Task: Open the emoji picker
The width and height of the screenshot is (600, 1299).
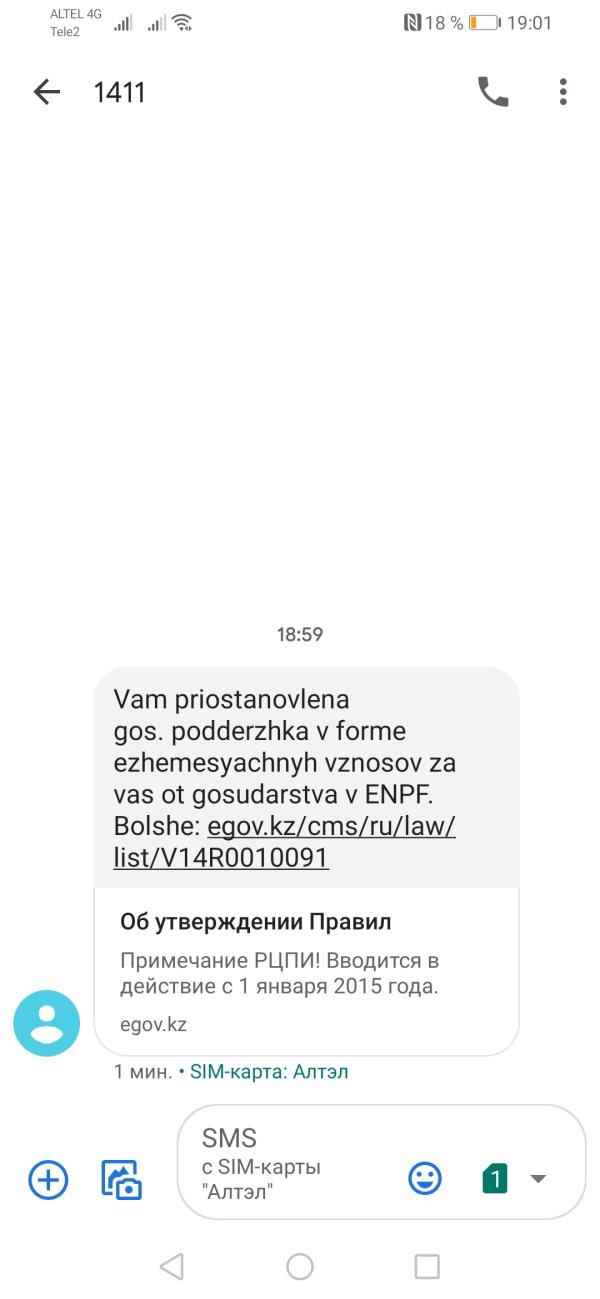Action: pos(425,1179)
